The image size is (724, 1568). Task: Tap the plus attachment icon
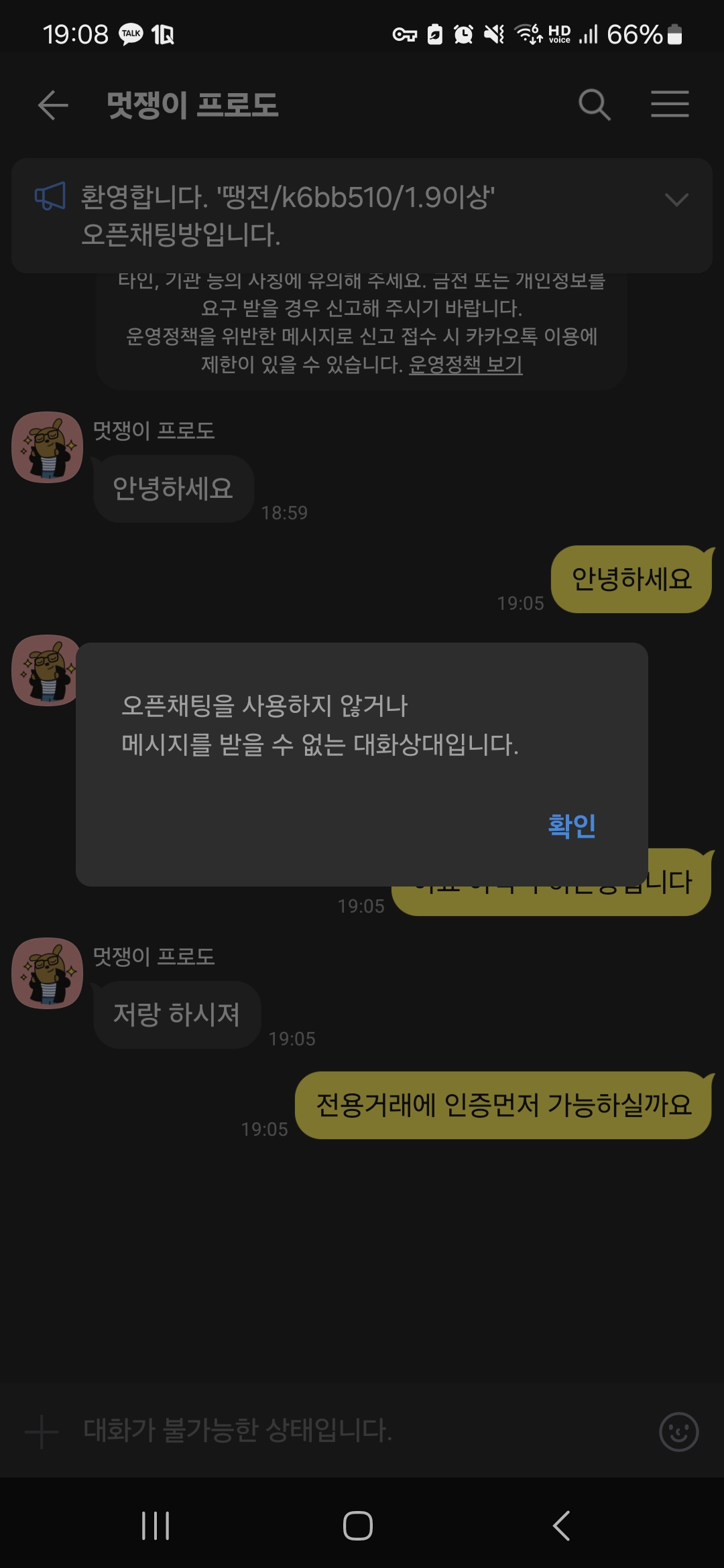pos(42,1432)
